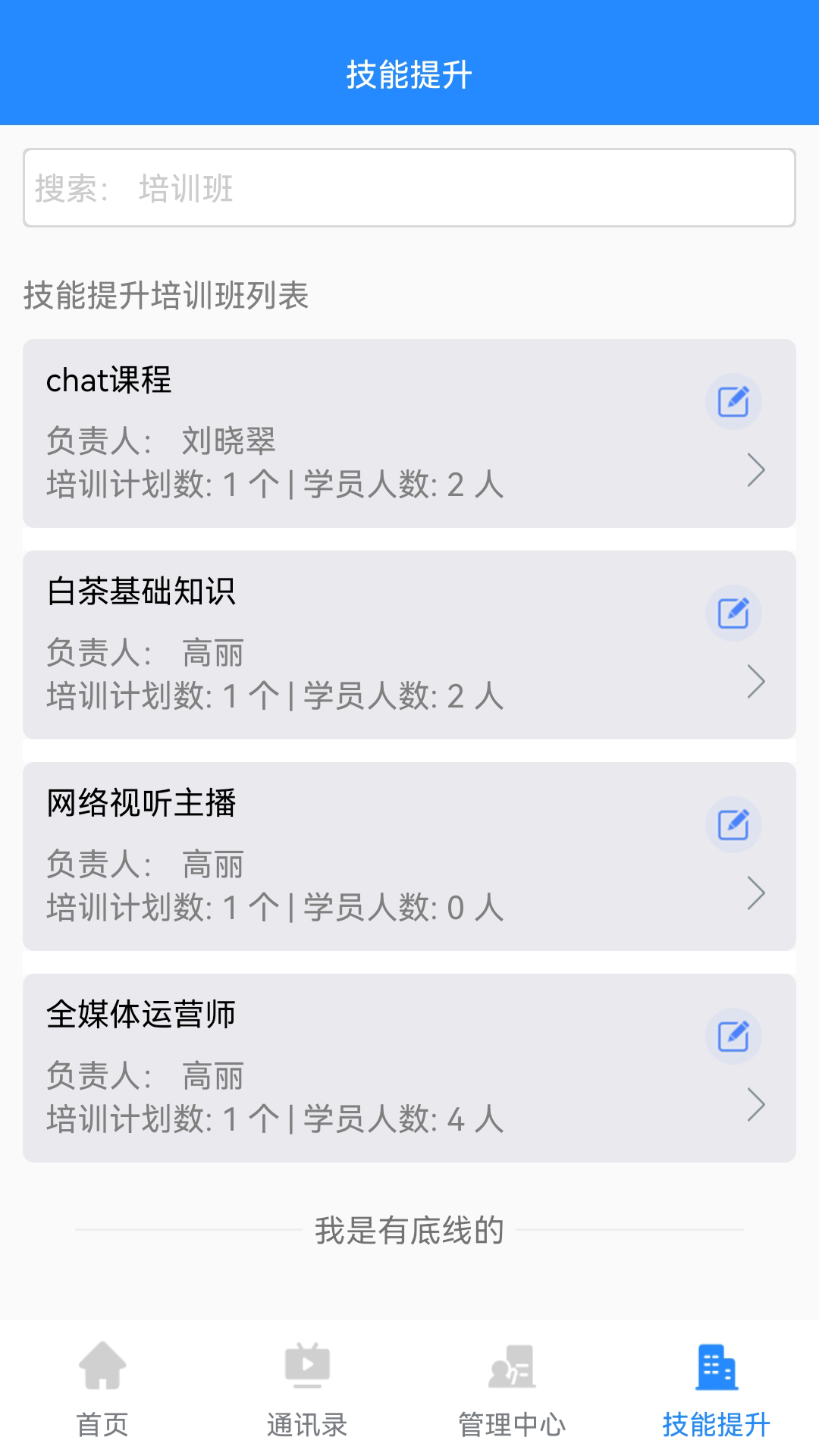Expand details for 白茶基础知识 via chevron
Image resolution: width=819 pixels, height=1456 pixels.
pyautogui.click(x=756, y=682)
